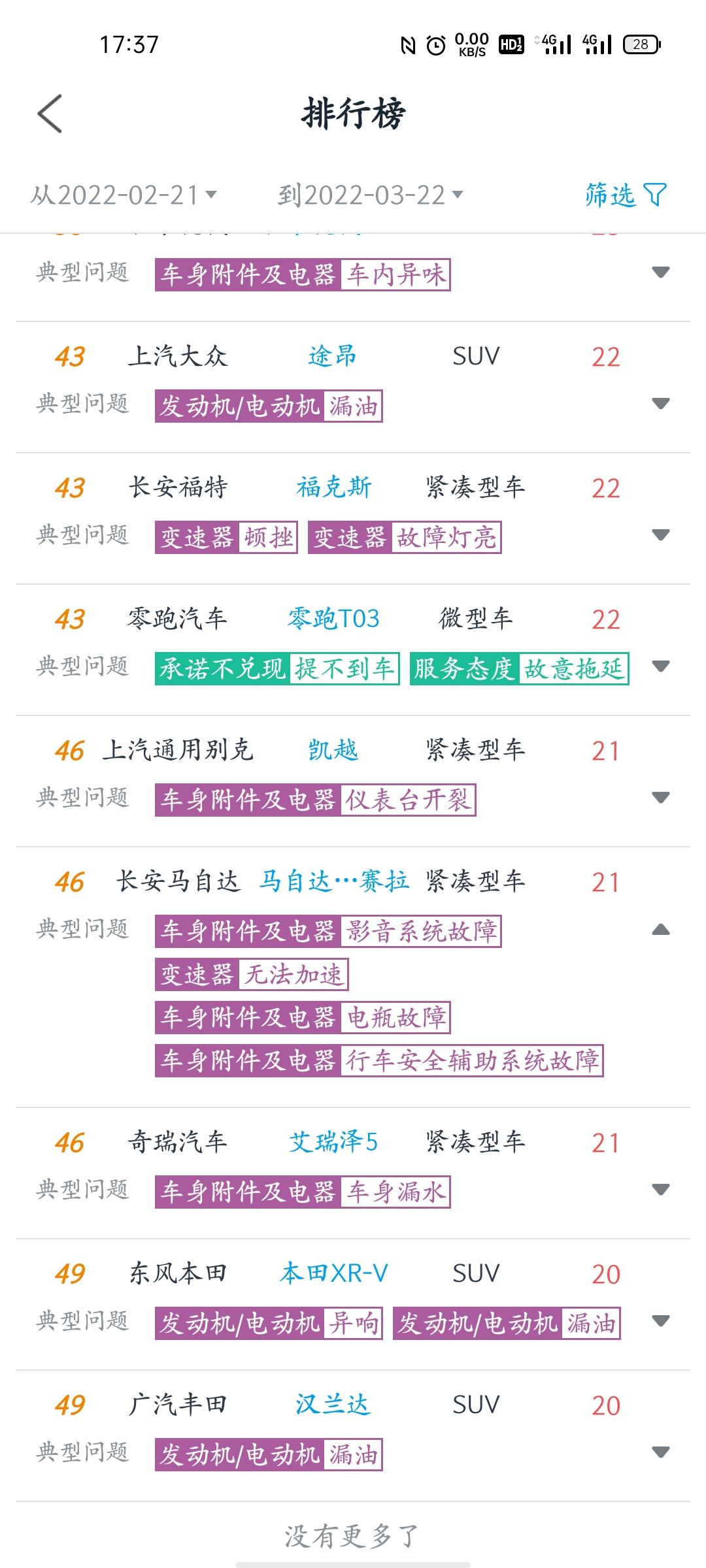706x1568 pixels.
Task: Open the start date dropdown 从2022-02-21
Action: click(124, 195)
